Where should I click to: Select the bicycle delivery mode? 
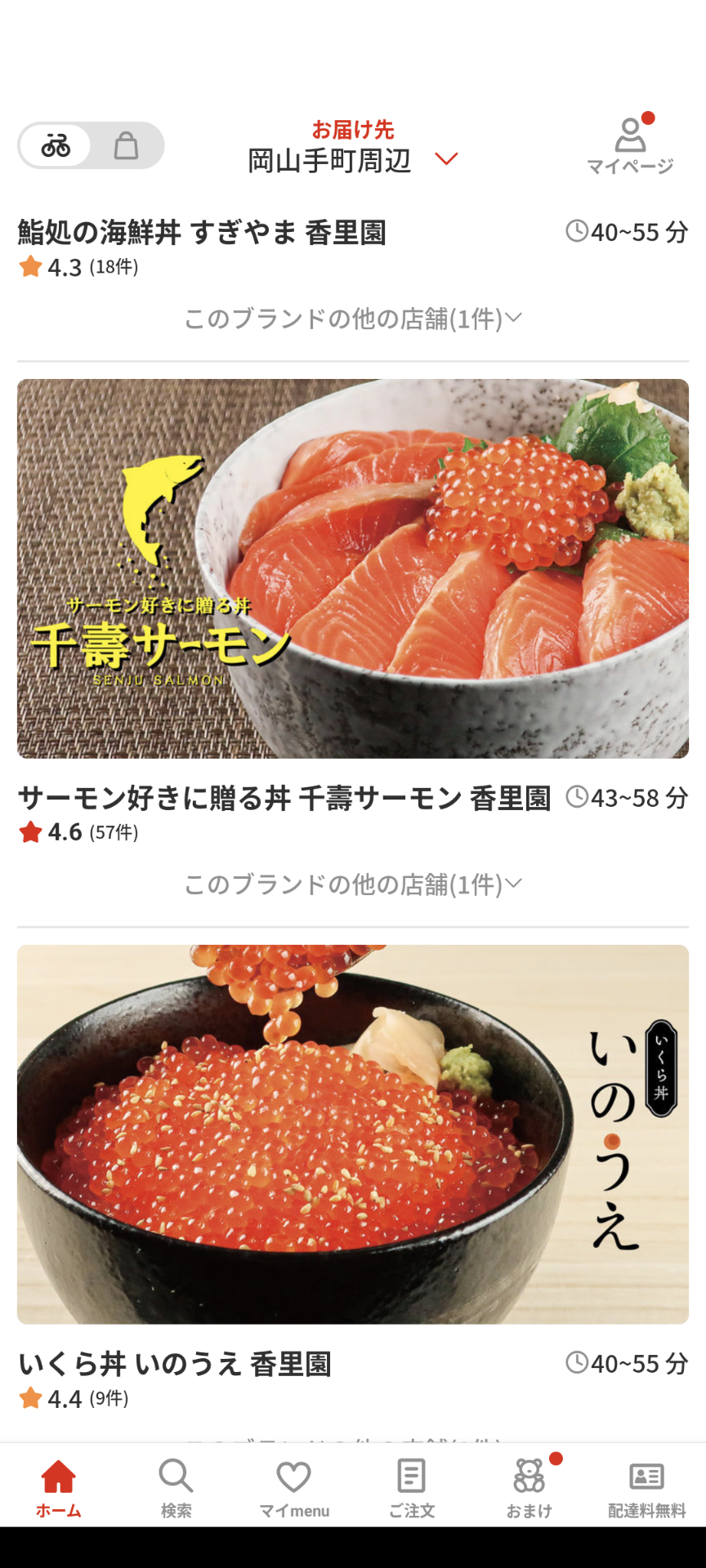(x=56, y=146)
